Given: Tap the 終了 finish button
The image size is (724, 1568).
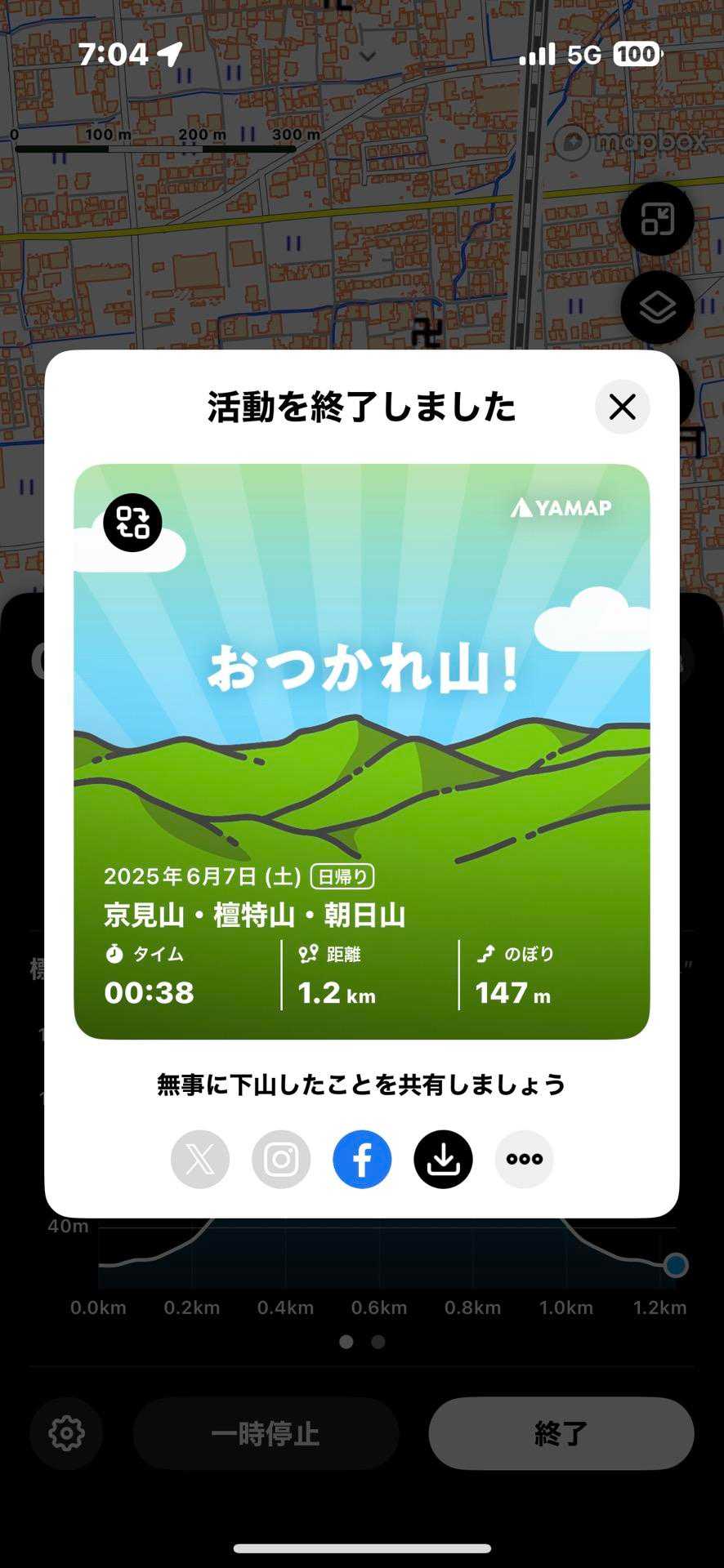Looking at the screenshot, I should click(x=561, y=1433).
